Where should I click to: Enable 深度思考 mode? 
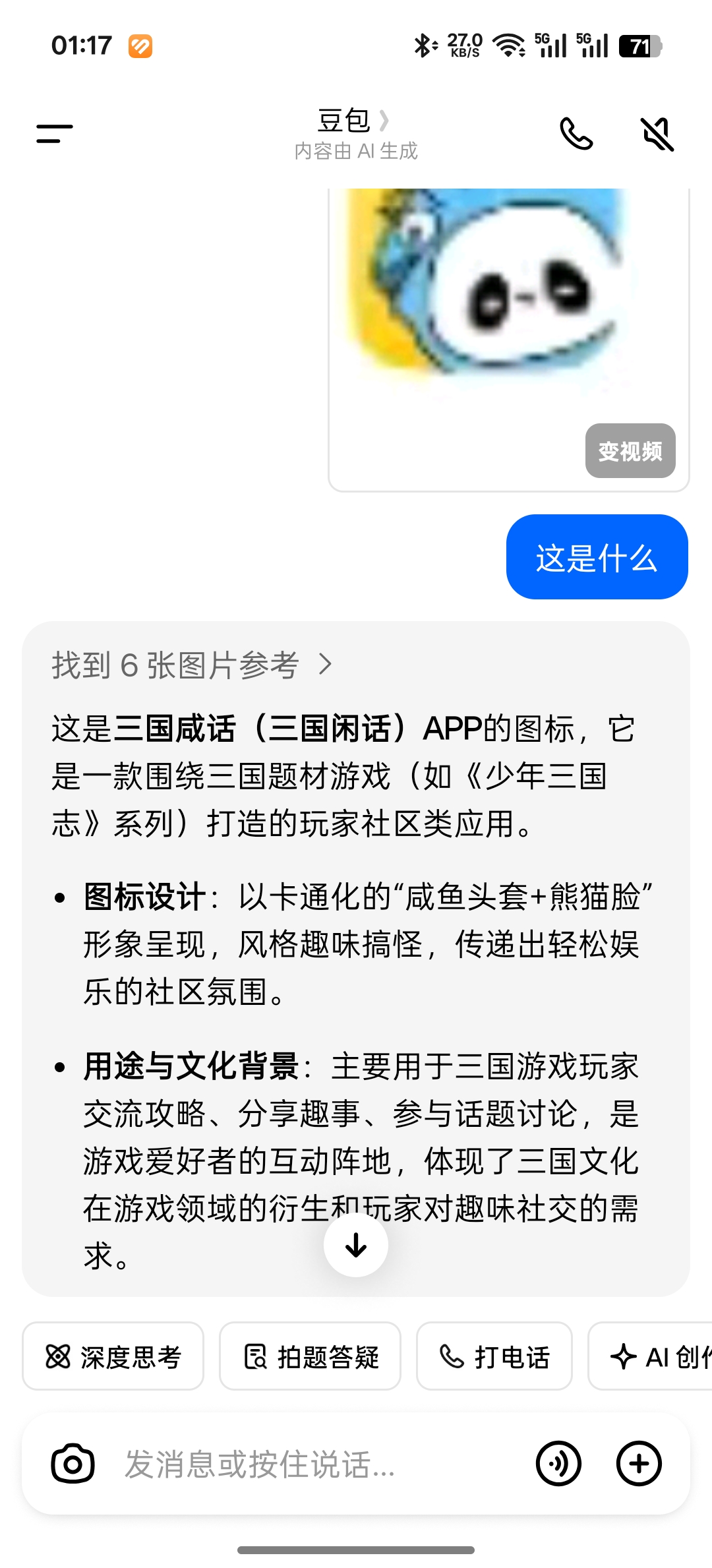113,1357
